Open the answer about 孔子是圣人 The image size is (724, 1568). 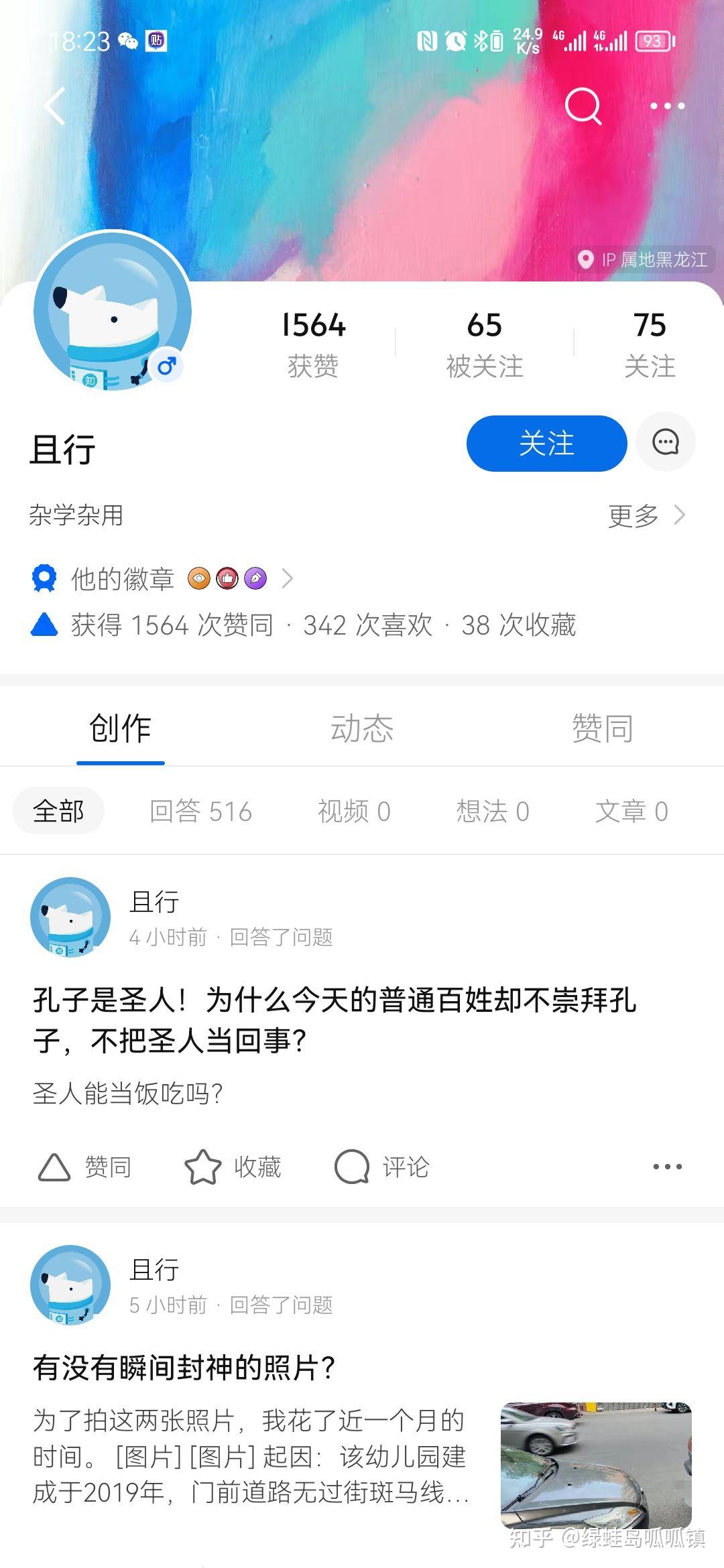(x=334, y=1020)
